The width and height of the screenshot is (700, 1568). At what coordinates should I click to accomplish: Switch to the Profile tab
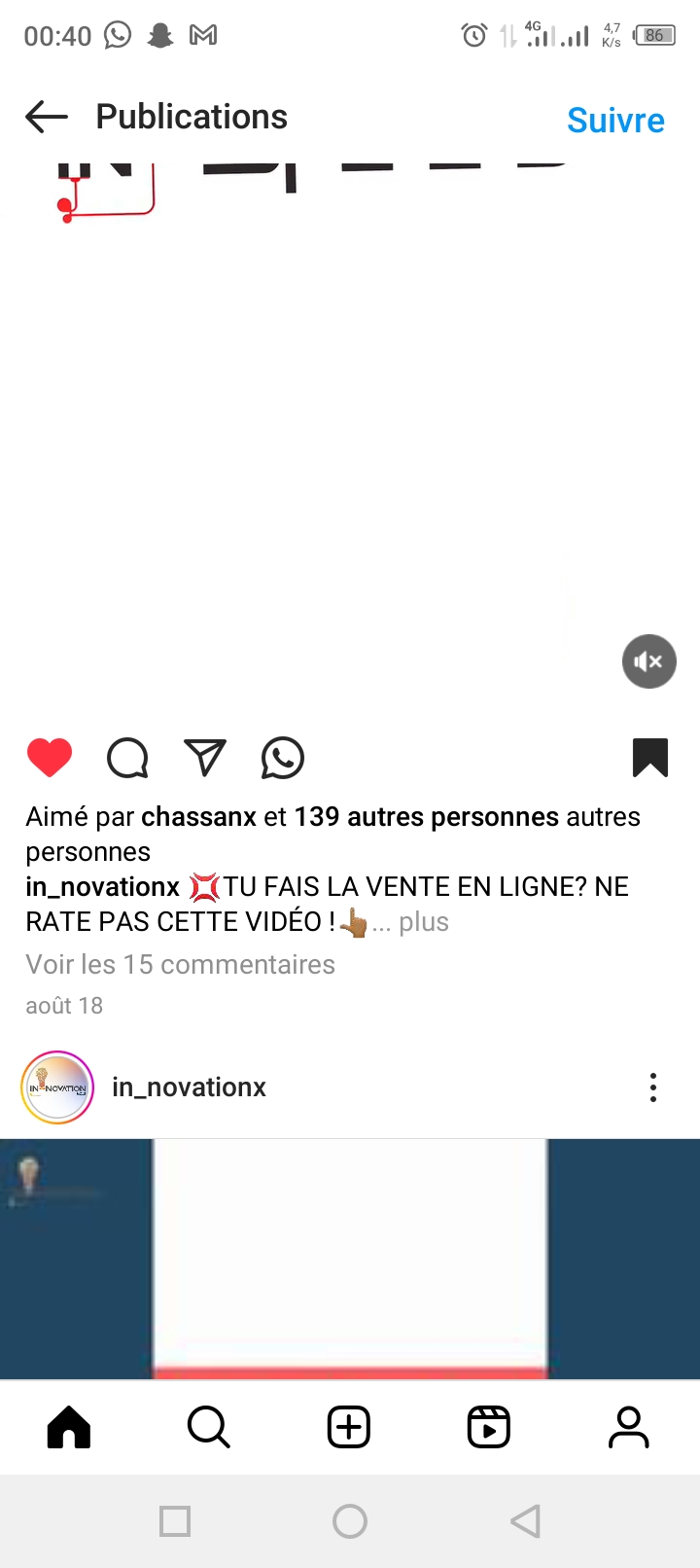point(629,1428)
